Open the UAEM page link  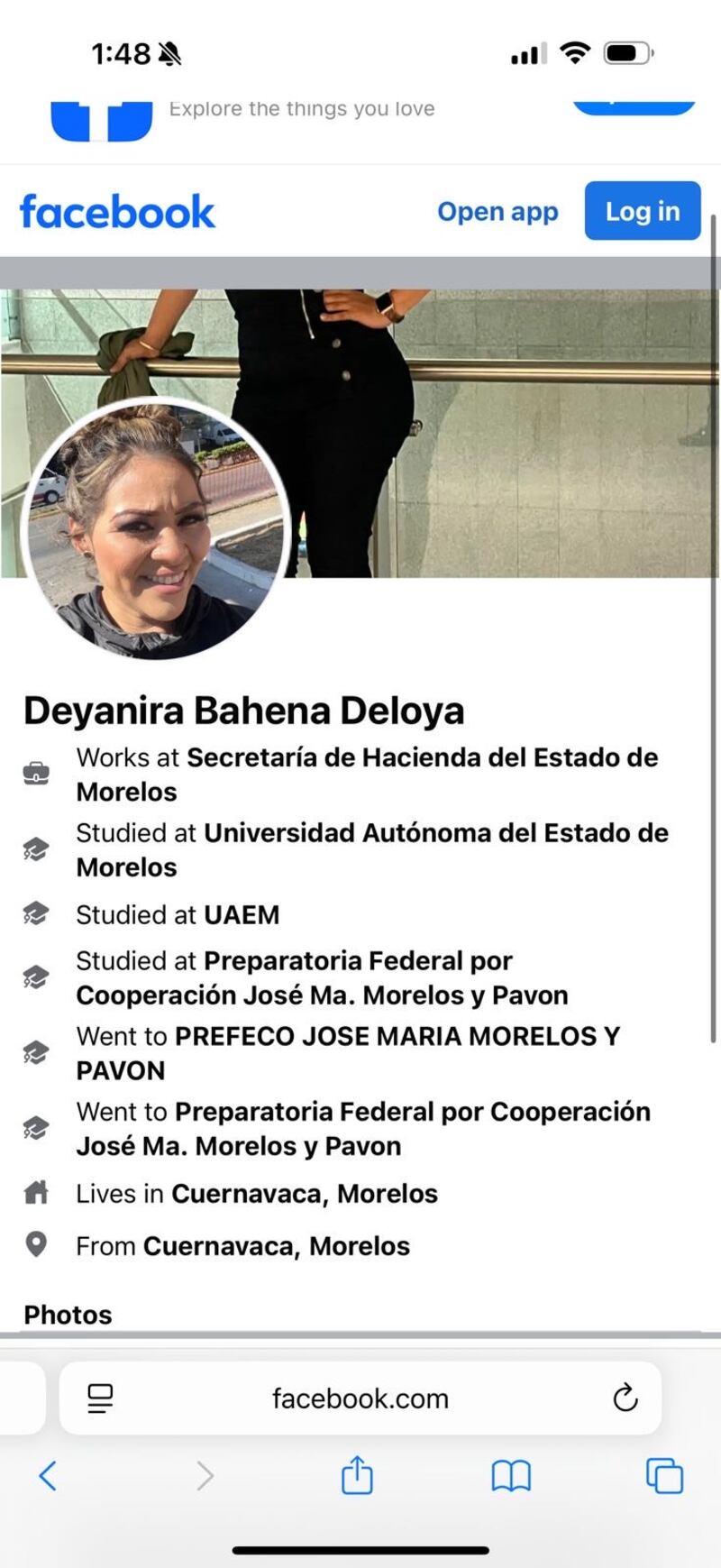click(242, 915)
